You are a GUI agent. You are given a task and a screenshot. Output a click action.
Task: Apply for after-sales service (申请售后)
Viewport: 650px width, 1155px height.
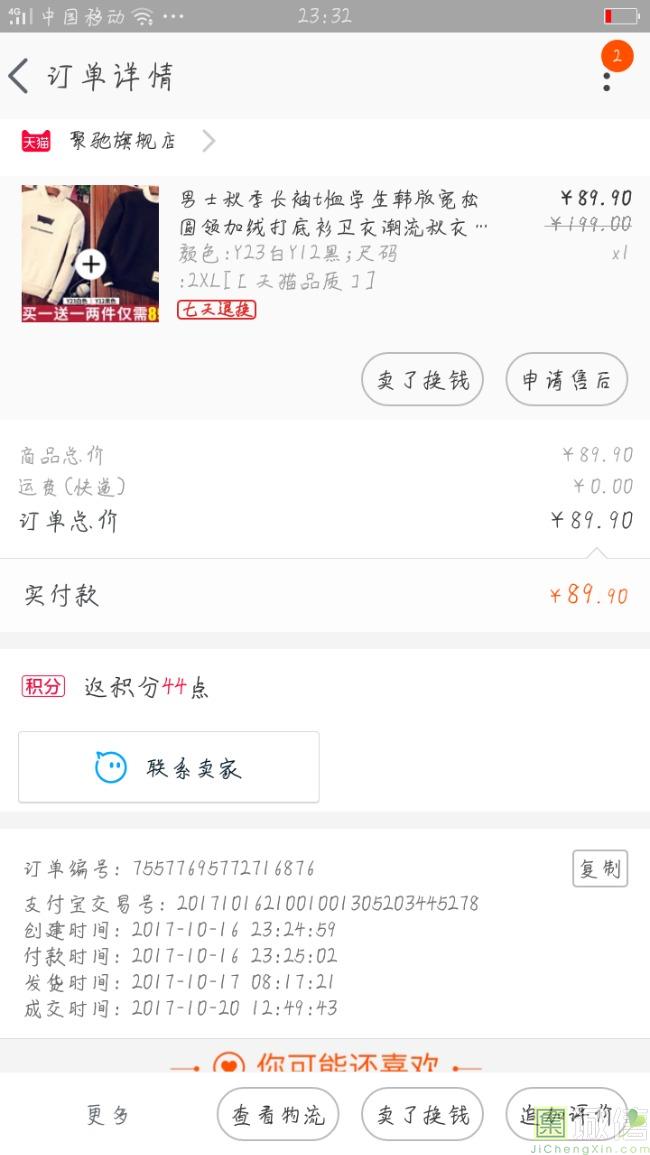click(566, 380)
